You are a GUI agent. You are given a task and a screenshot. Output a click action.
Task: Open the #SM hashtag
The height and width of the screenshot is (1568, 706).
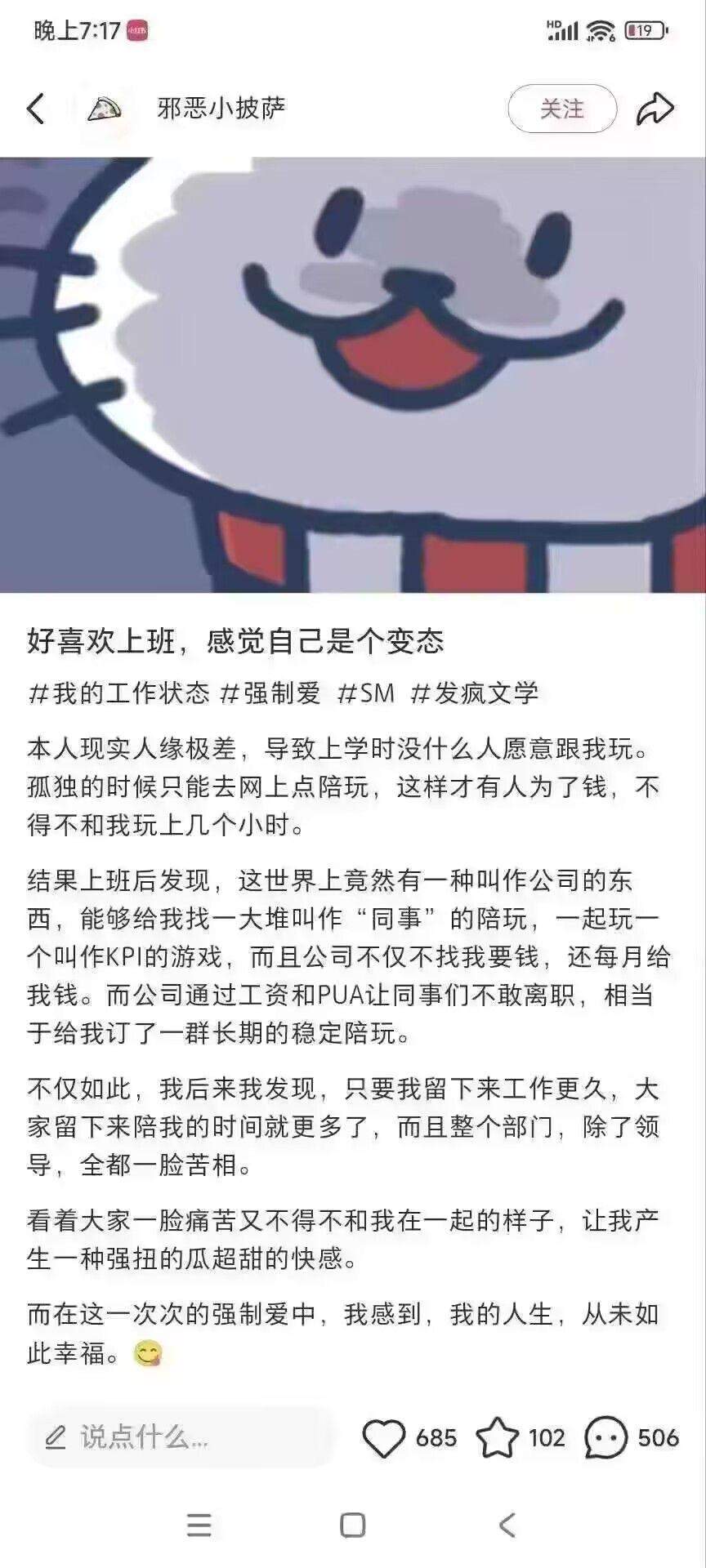(366, 693)
